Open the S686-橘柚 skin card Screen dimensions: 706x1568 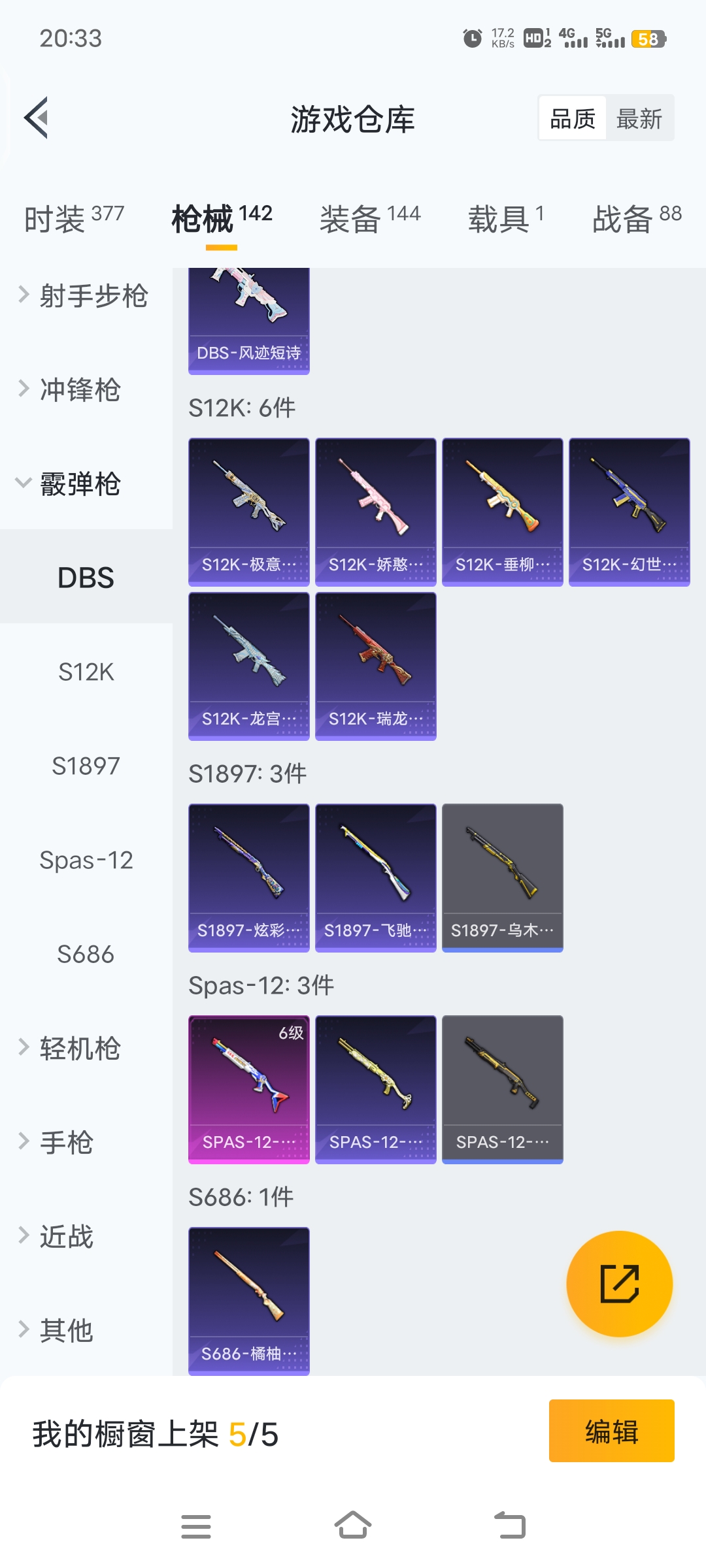(248, 1301)
